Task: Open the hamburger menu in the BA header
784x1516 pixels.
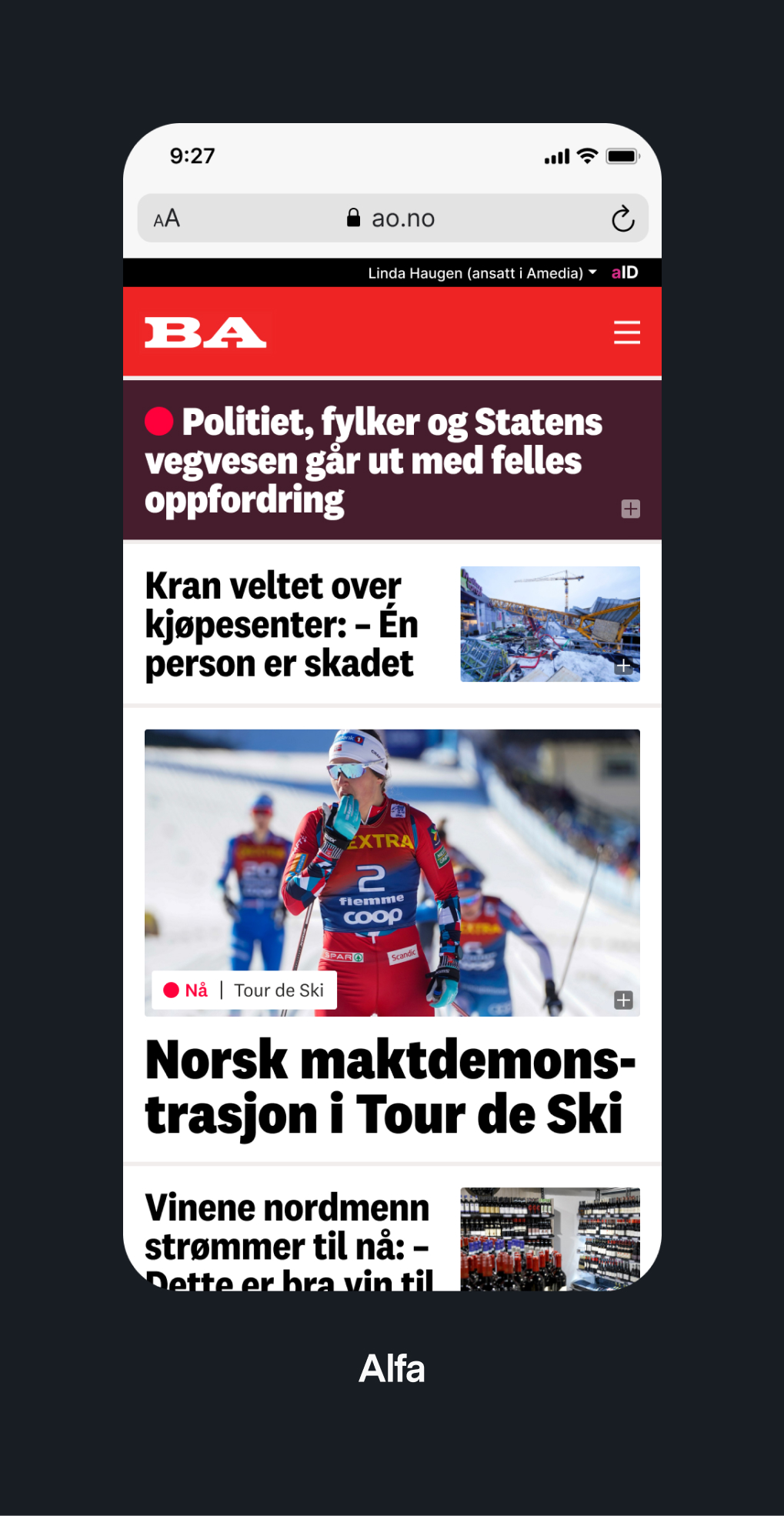Action: point(626,332)
